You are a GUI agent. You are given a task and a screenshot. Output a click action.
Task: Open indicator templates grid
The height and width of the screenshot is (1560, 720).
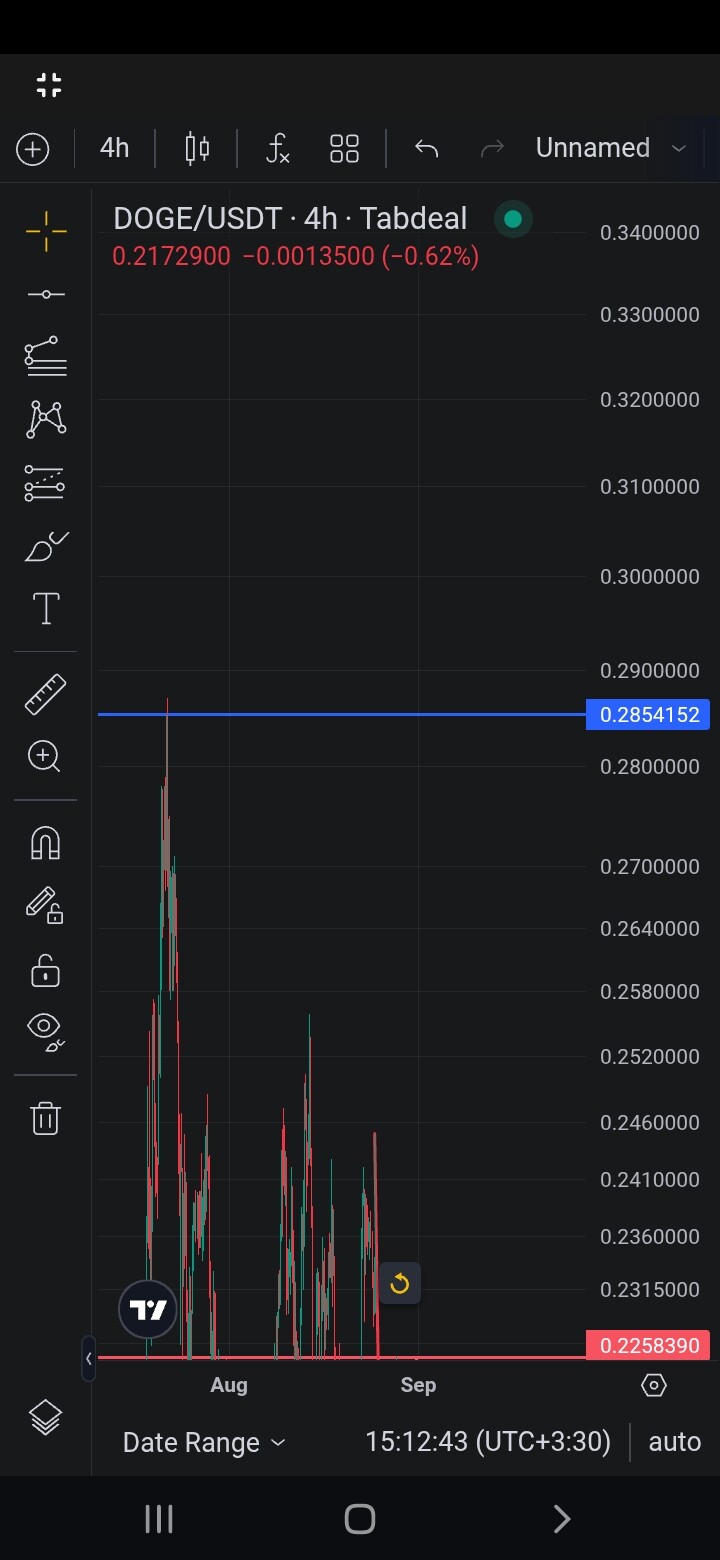coord(344,149)
